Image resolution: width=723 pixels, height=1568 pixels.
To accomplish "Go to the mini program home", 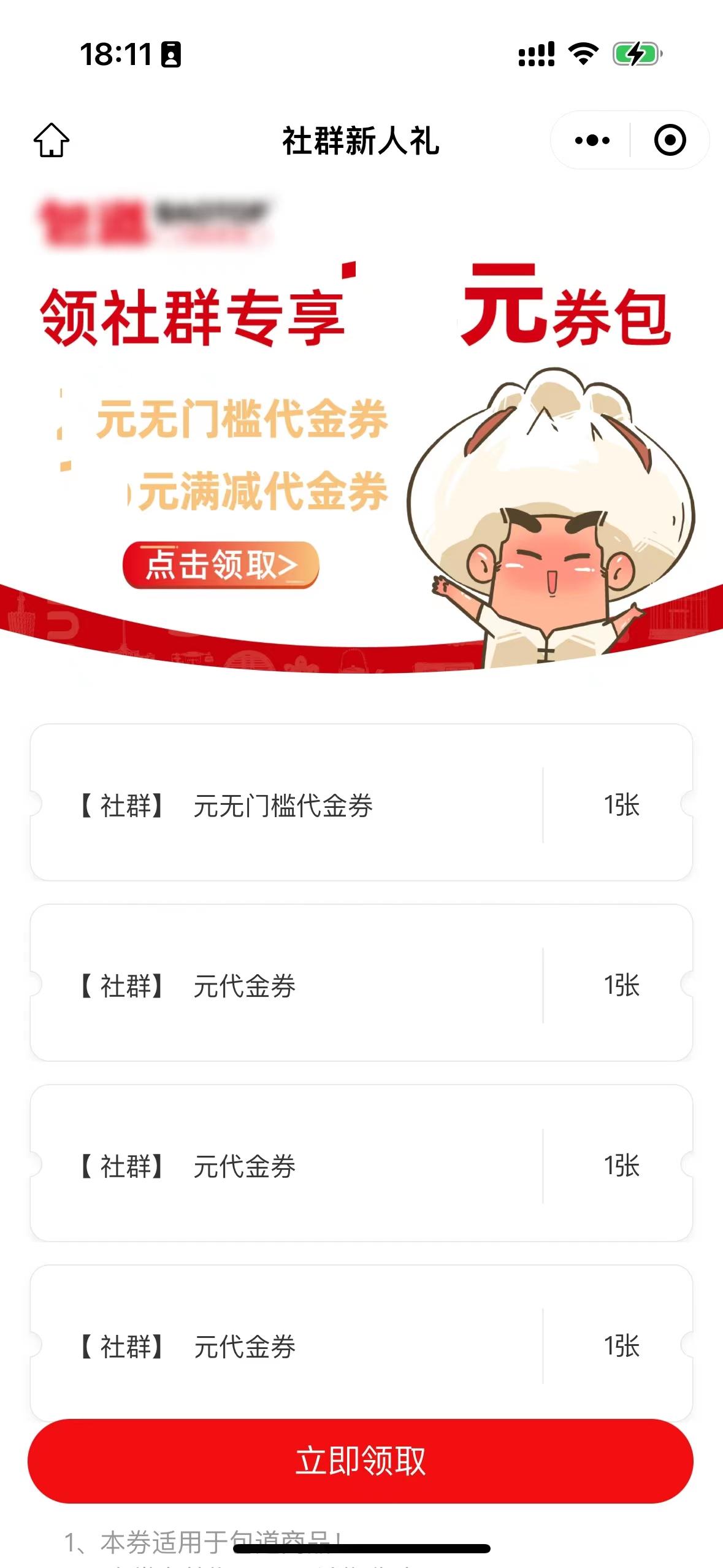I will tap(52, 140).
